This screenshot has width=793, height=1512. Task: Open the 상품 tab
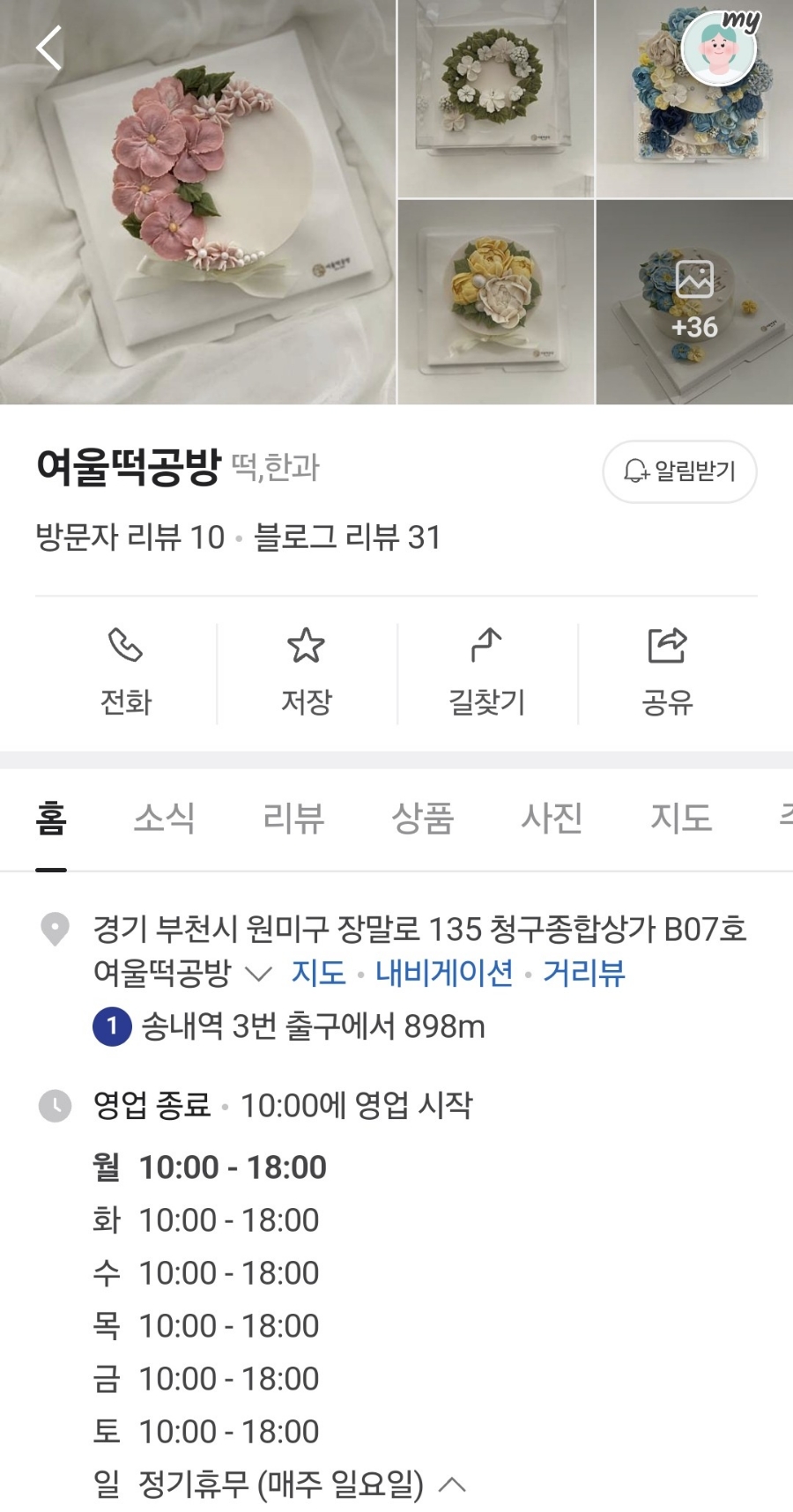point(422,819)
